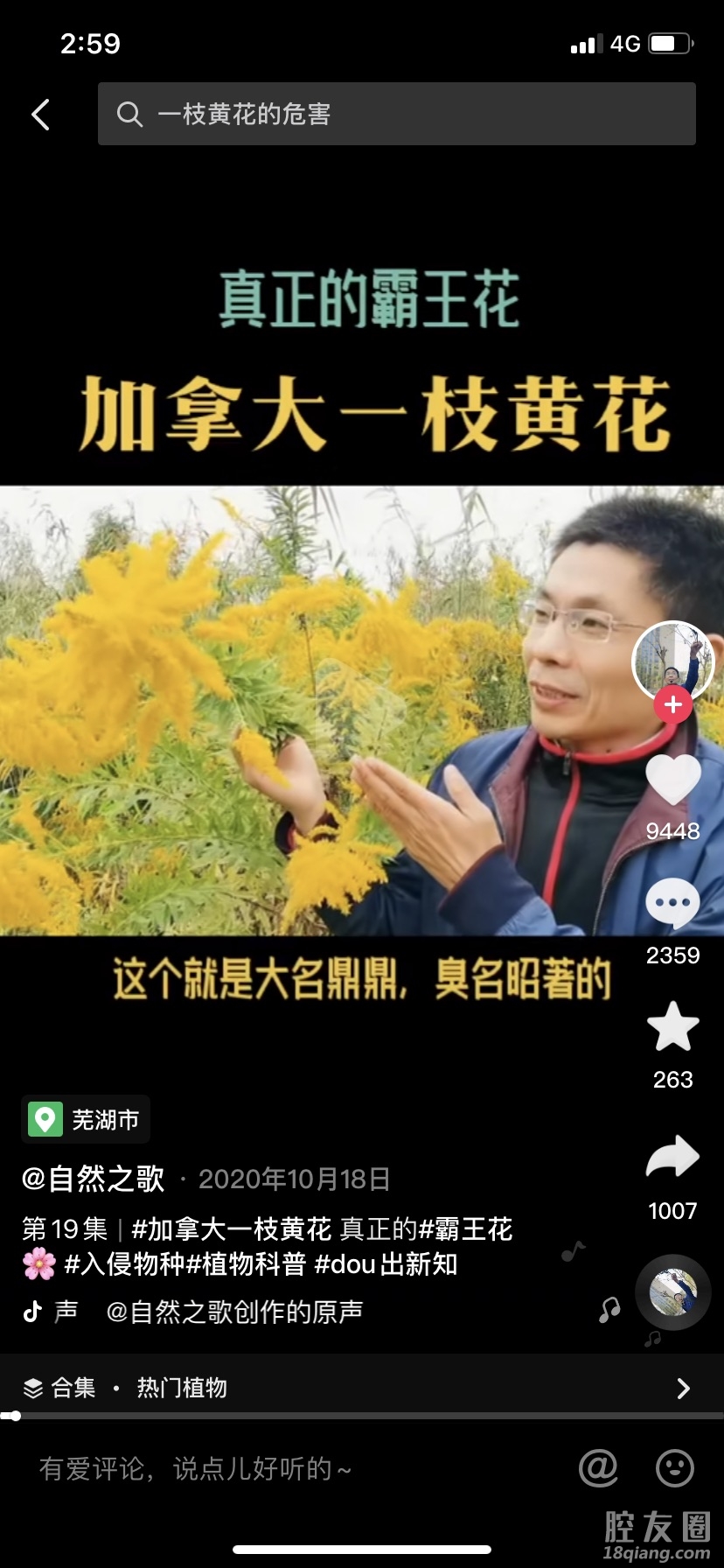Screen dimensions: 724x1568
Task: Open @自然之歌 username link
Action: (x=94, y=1179)
